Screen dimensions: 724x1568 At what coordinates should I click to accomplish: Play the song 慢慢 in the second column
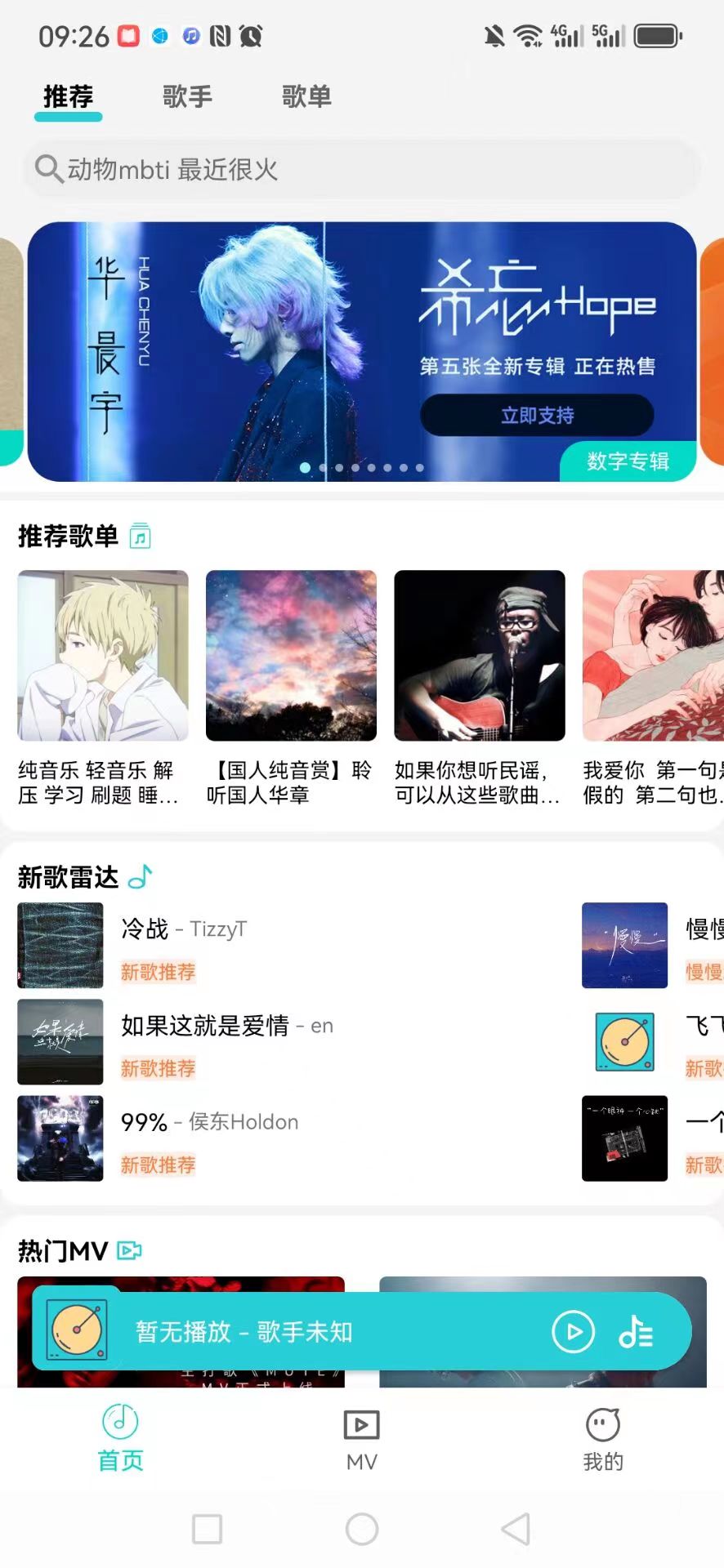[654, 946]
